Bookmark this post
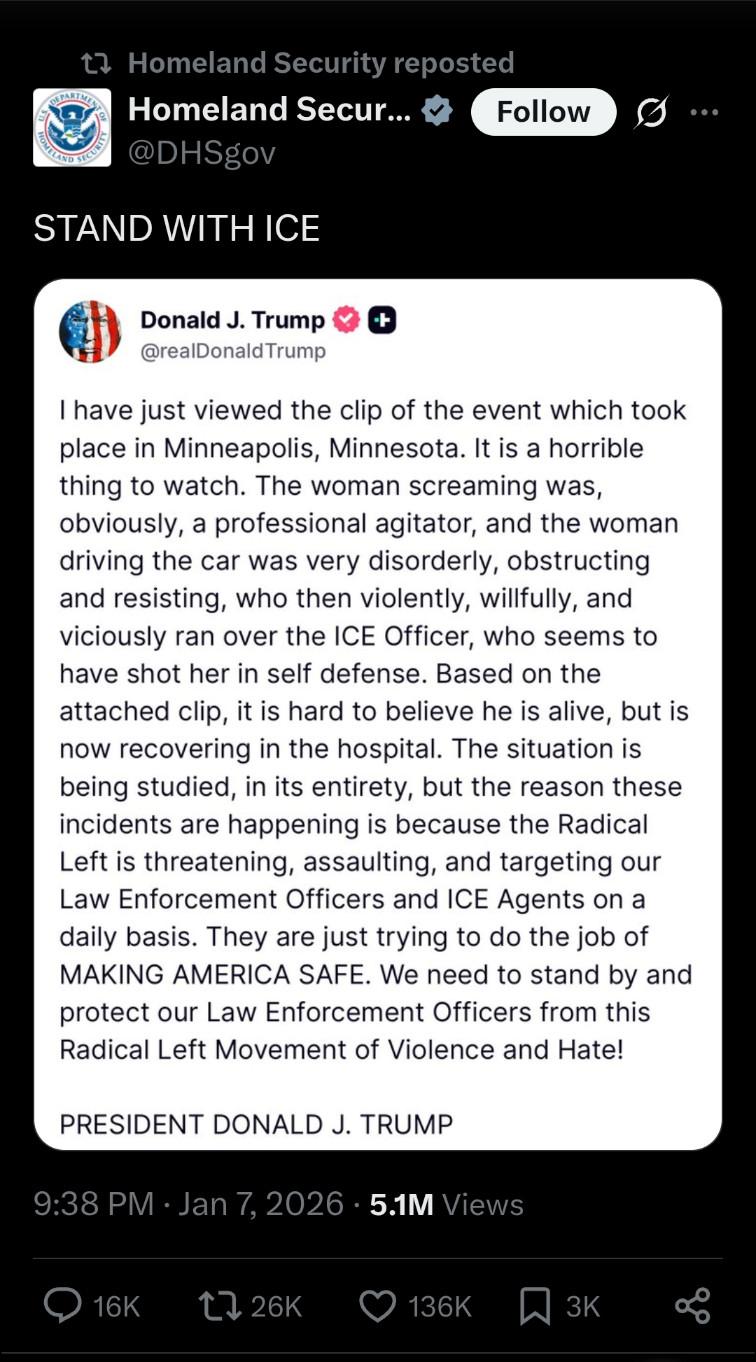 (537, 1305)
